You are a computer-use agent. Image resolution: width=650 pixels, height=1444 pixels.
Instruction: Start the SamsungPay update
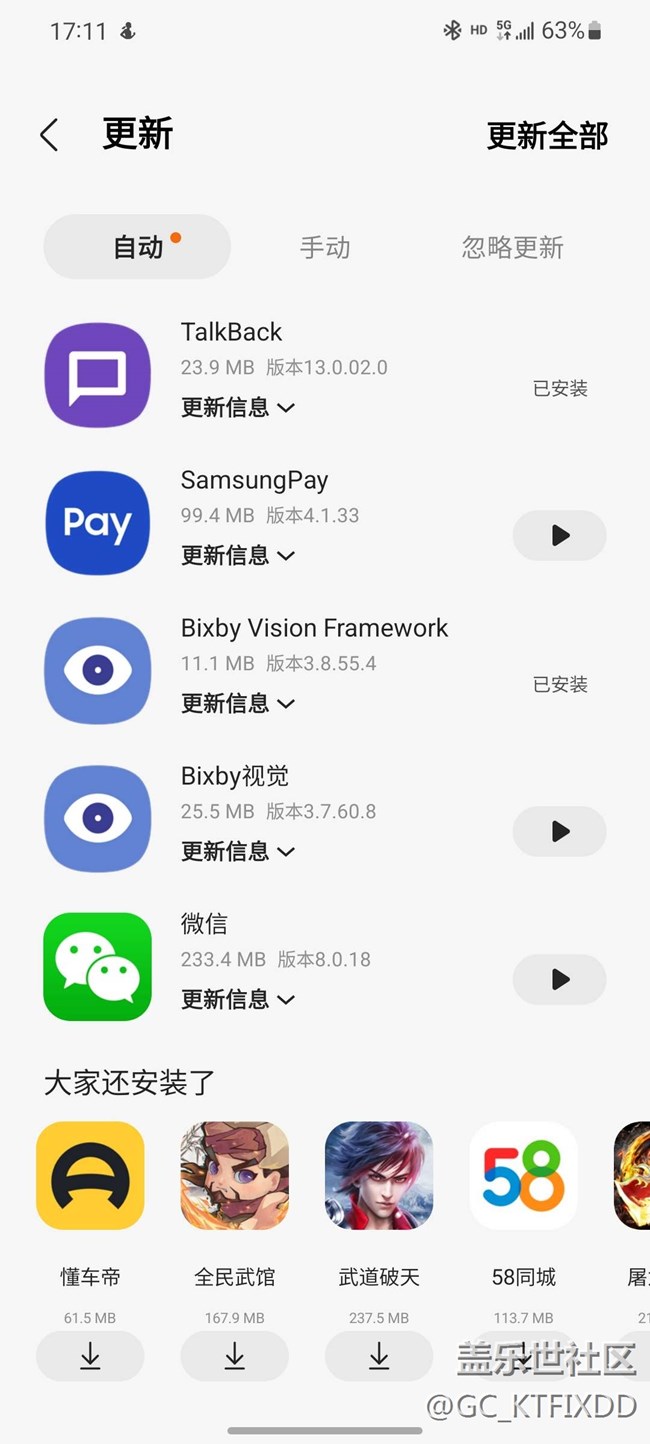pos(559,536)
